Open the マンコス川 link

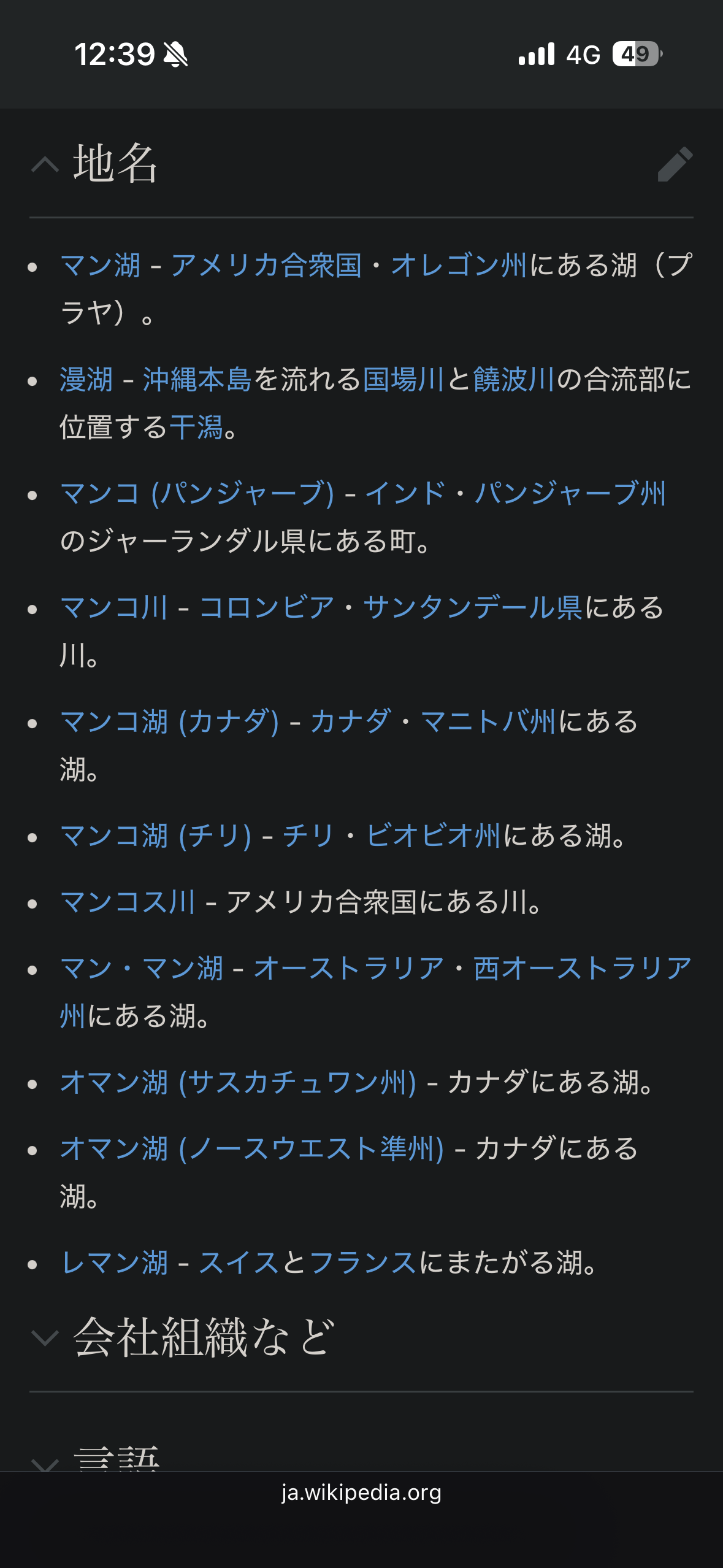click(128, 902)
